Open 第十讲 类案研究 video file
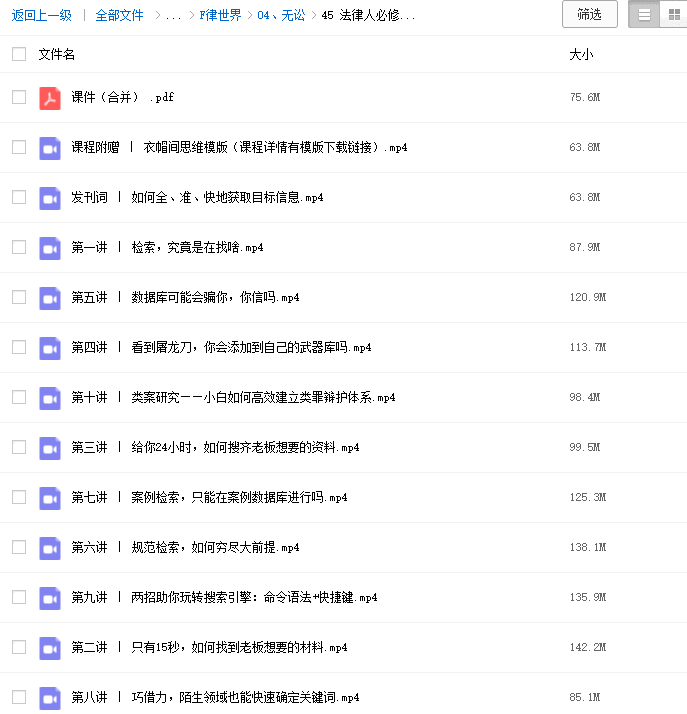 coord(232,397)
